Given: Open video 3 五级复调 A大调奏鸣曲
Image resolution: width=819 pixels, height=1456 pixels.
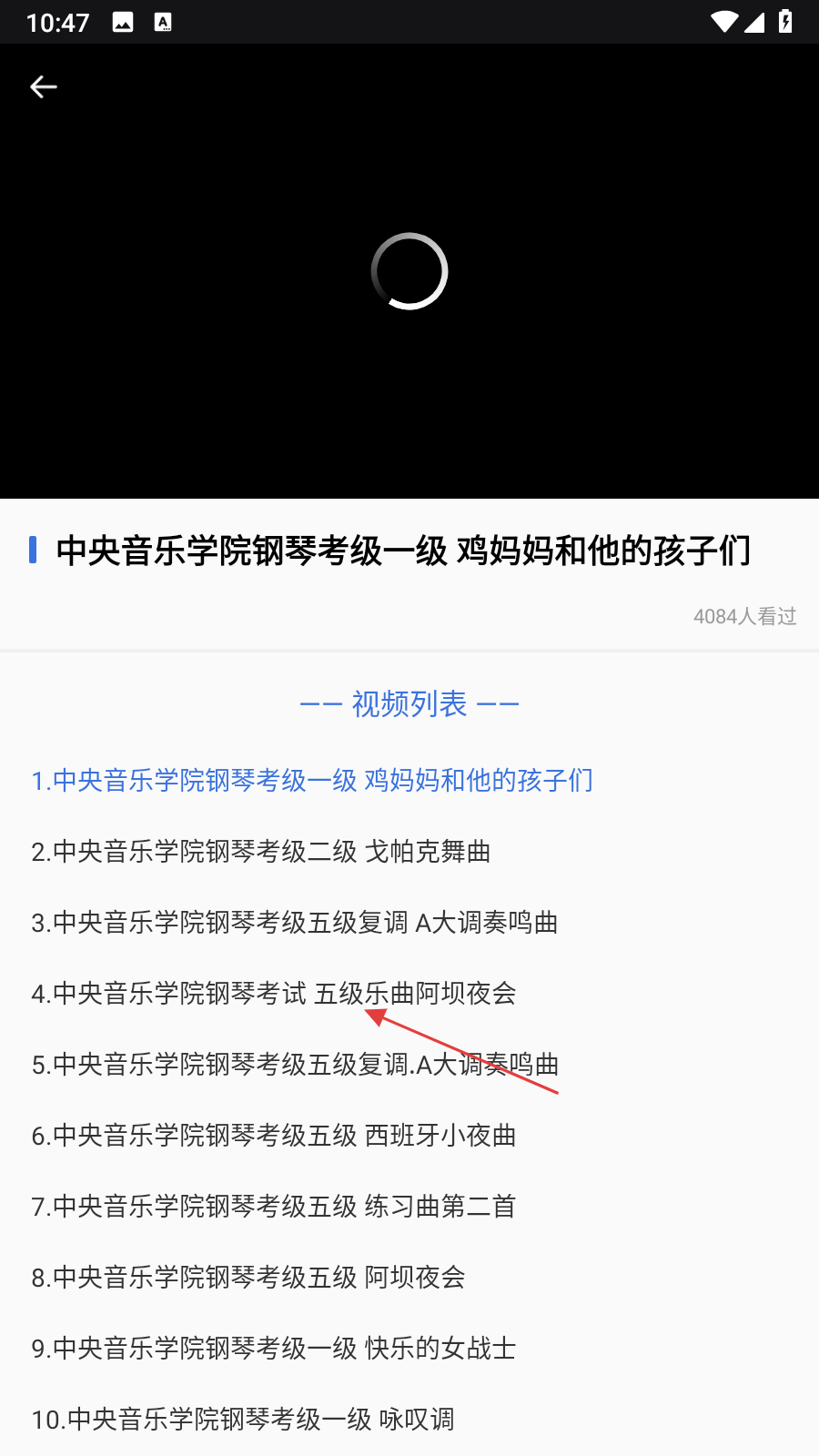Looking at the screenshot, I should click(x=295, y=923).
